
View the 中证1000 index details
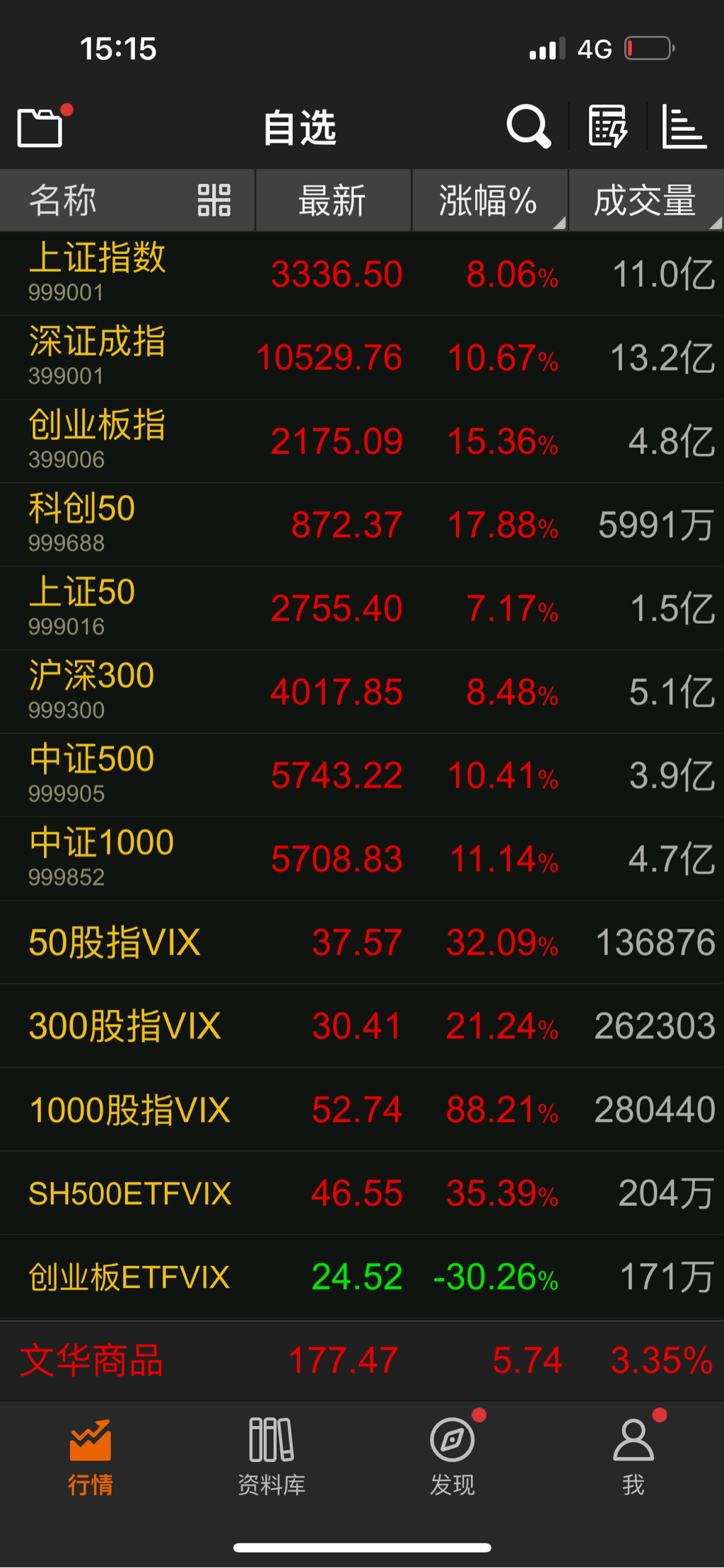pyautogui.click(x=362, y=858)
